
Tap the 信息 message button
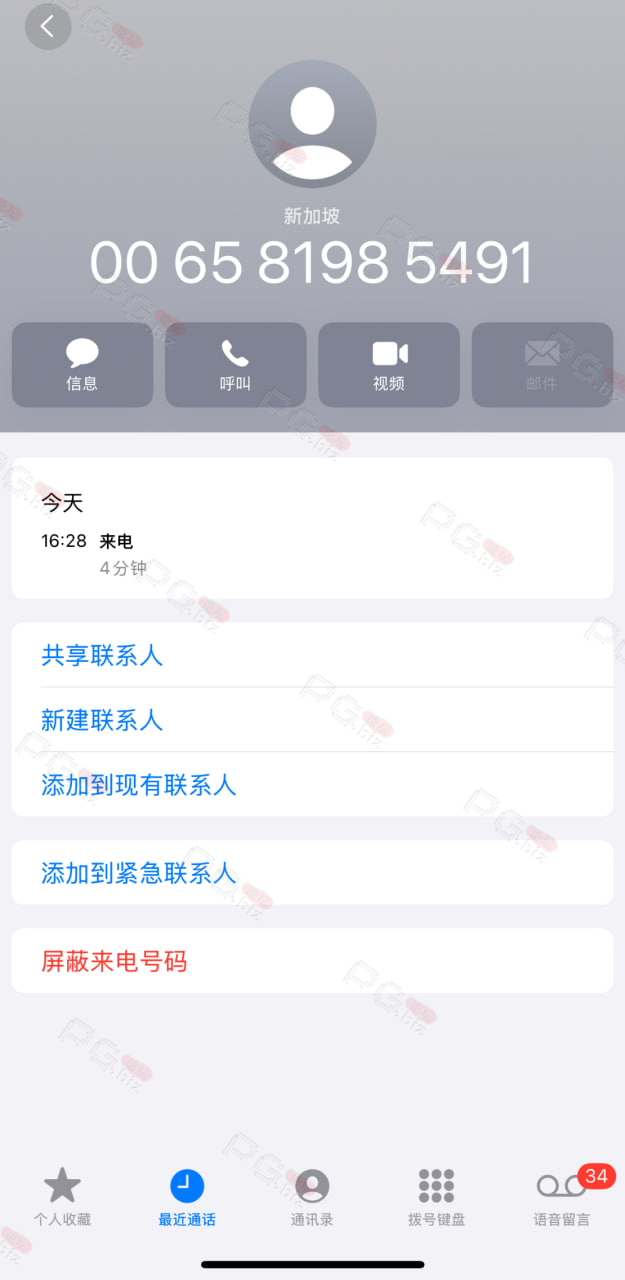coord(82,365)
